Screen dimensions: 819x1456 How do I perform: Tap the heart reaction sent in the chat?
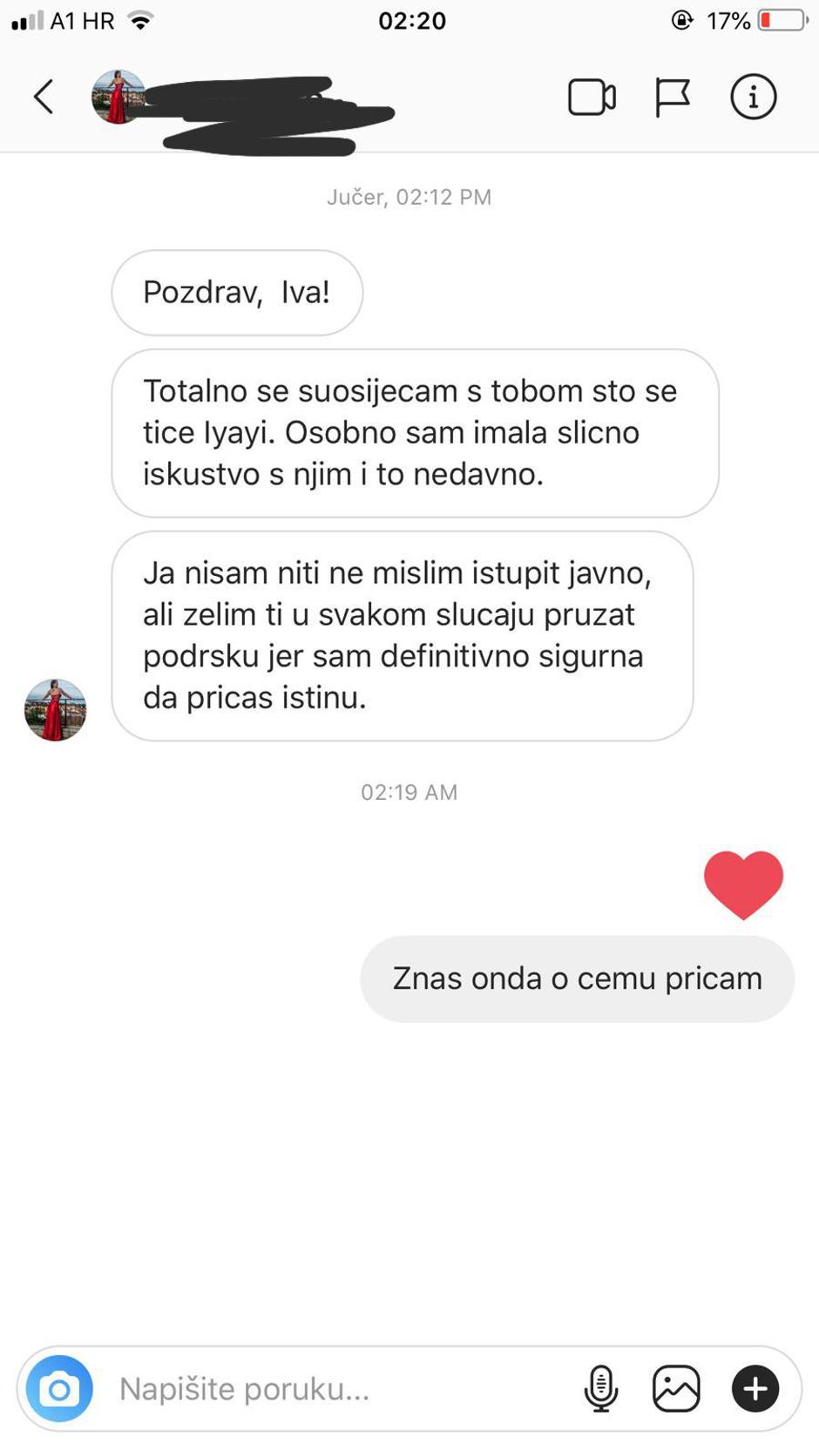click(745, 883)
